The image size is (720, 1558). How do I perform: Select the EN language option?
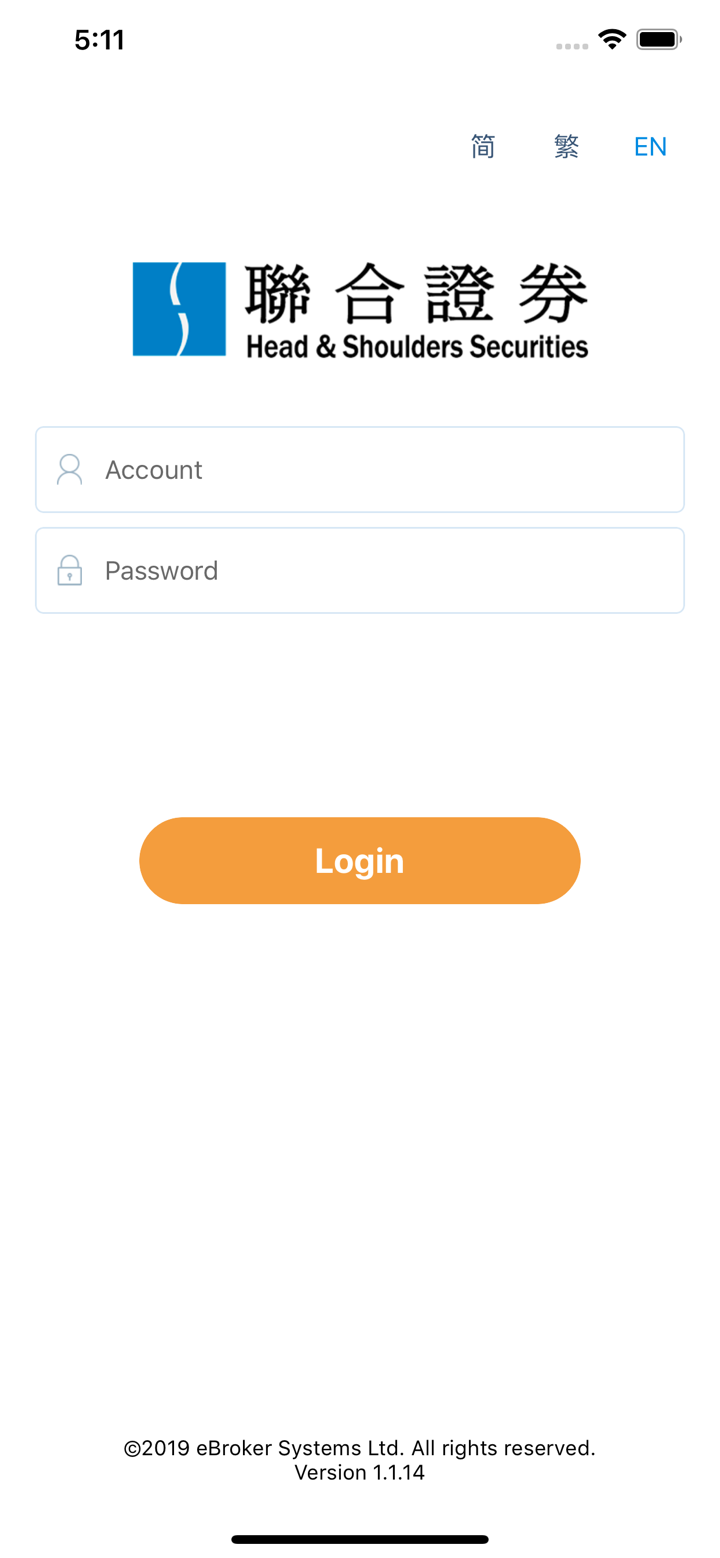tap(650, 147)
